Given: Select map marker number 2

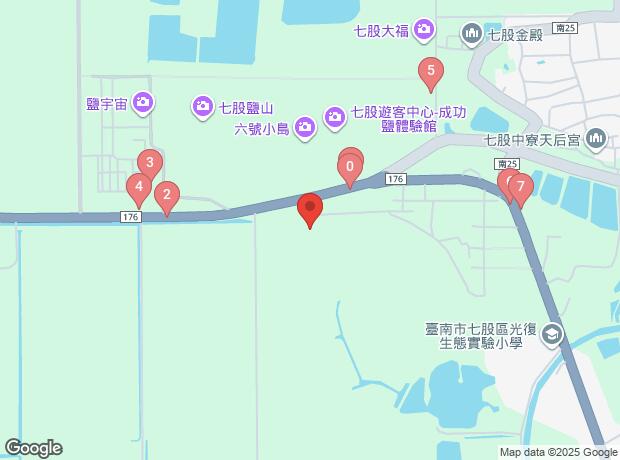Looking at the screenshot, I should click(x=167, y=196).
